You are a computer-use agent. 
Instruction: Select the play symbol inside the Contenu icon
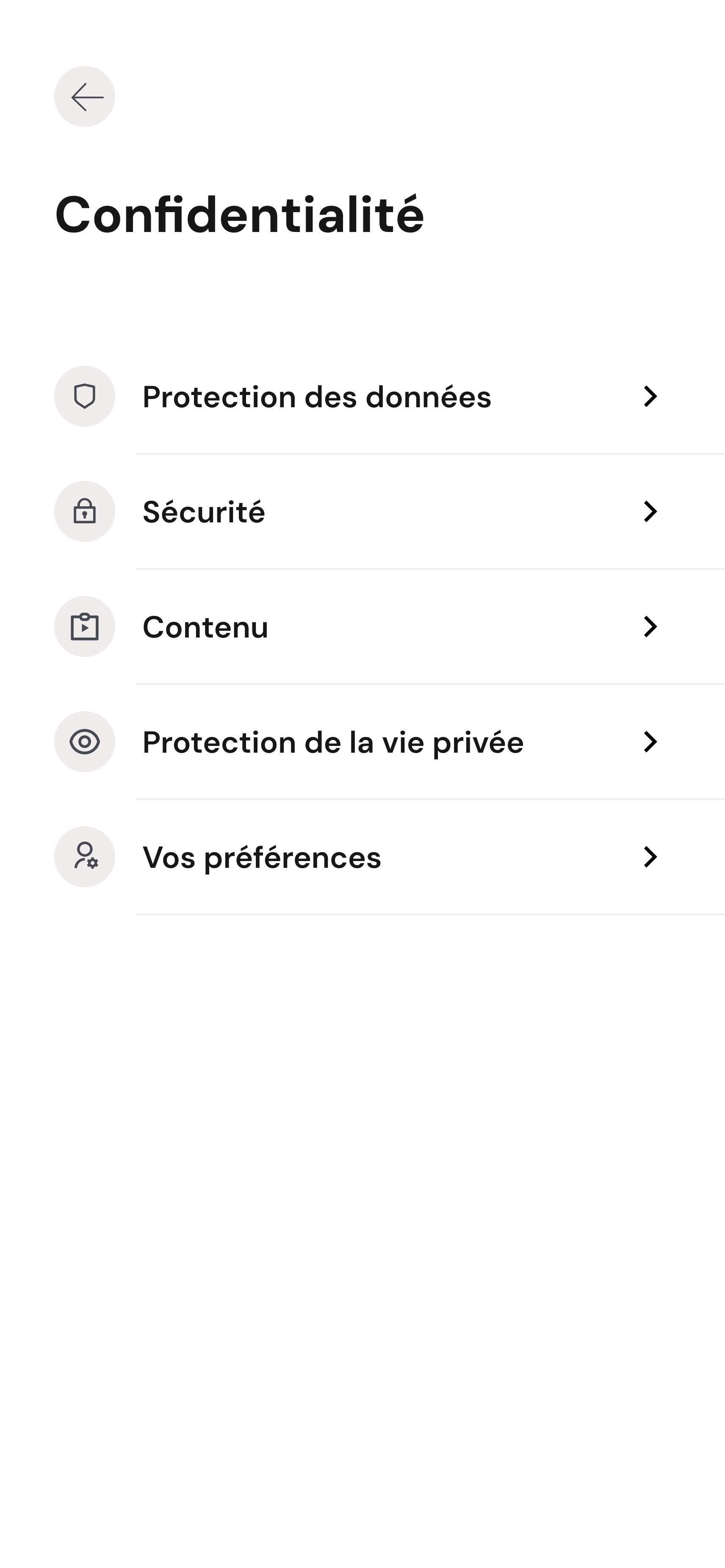86,627
